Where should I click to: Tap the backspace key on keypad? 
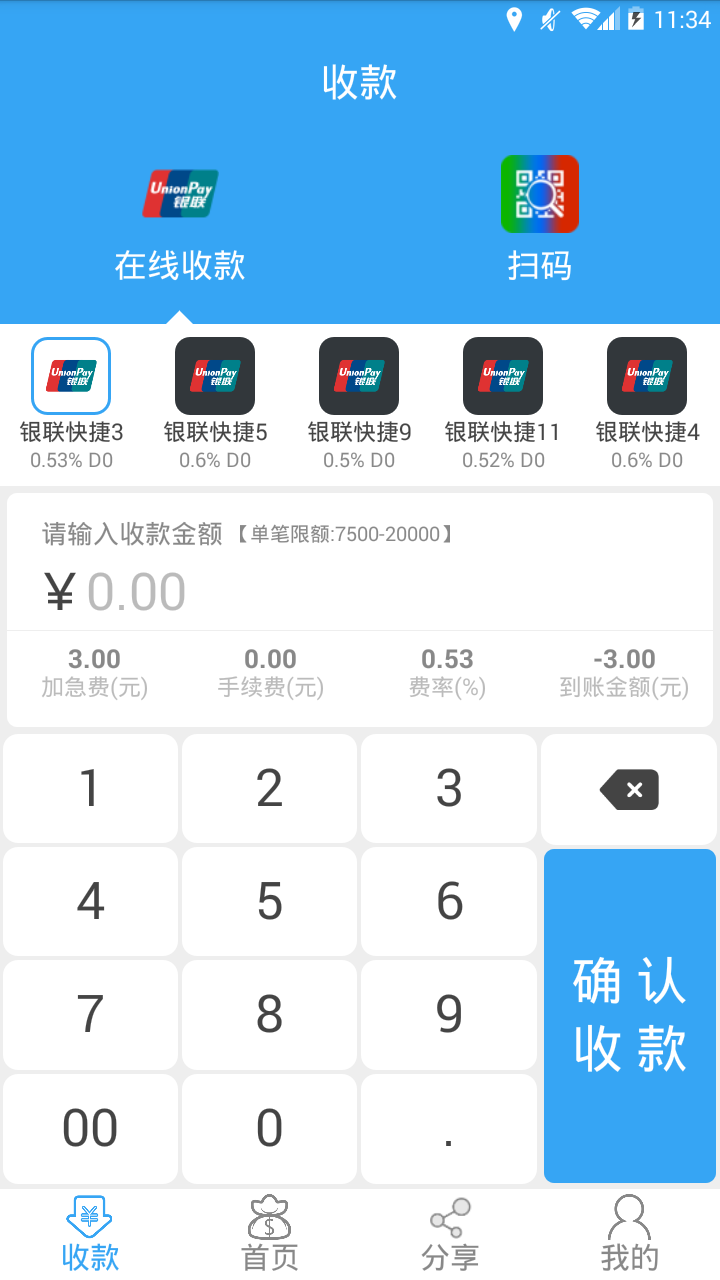[x=629, y=788]
